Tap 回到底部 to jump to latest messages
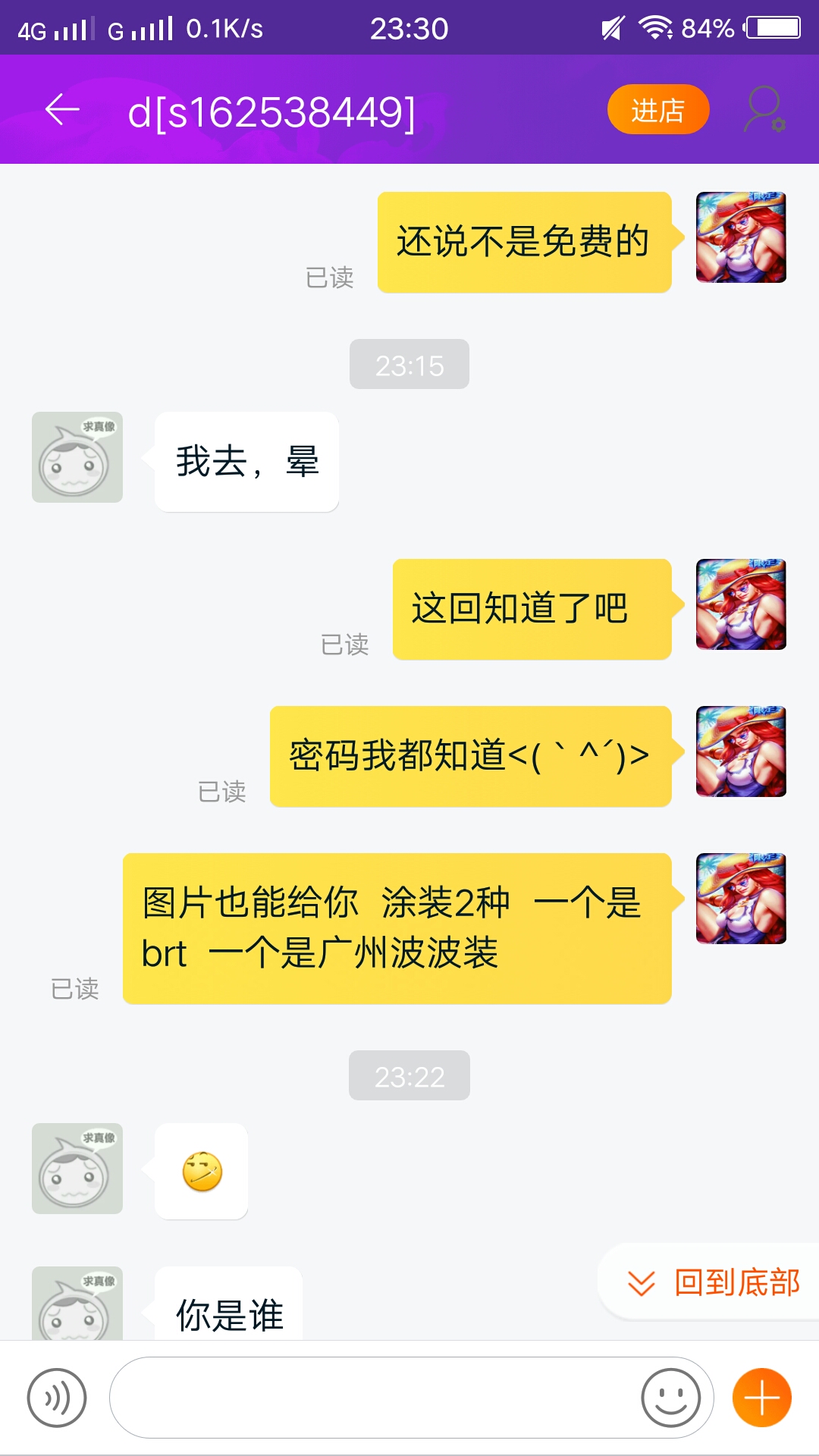The height and width of the screenshot is (1456, 819). [x=713, y=1282]
